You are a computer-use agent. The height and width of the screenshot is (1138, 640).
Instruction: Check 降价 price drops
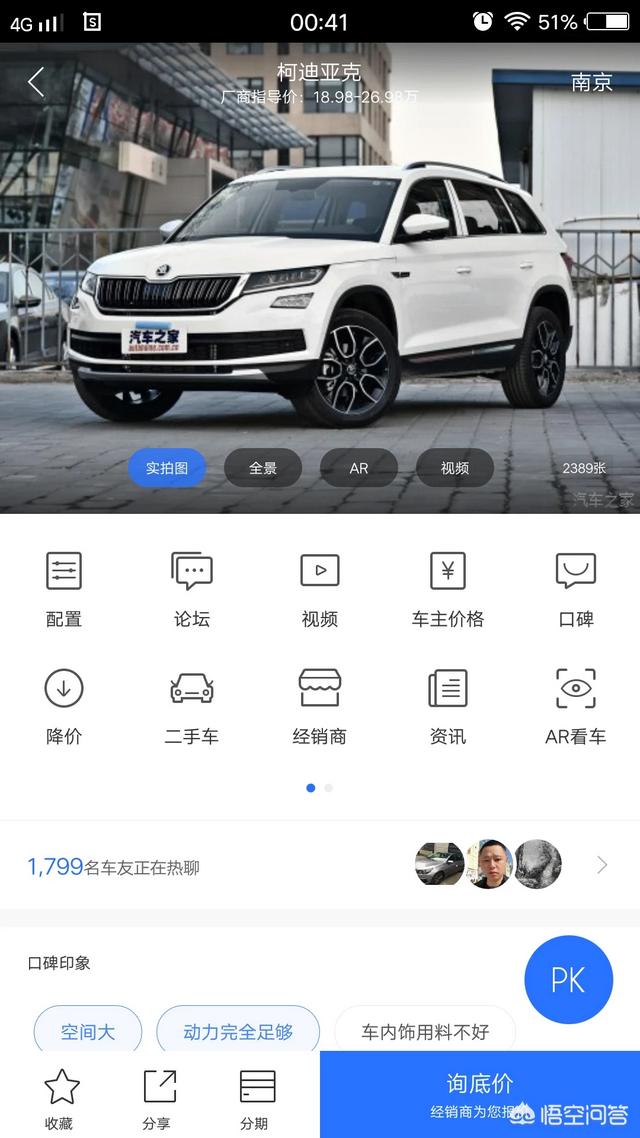tap(64, 706)
